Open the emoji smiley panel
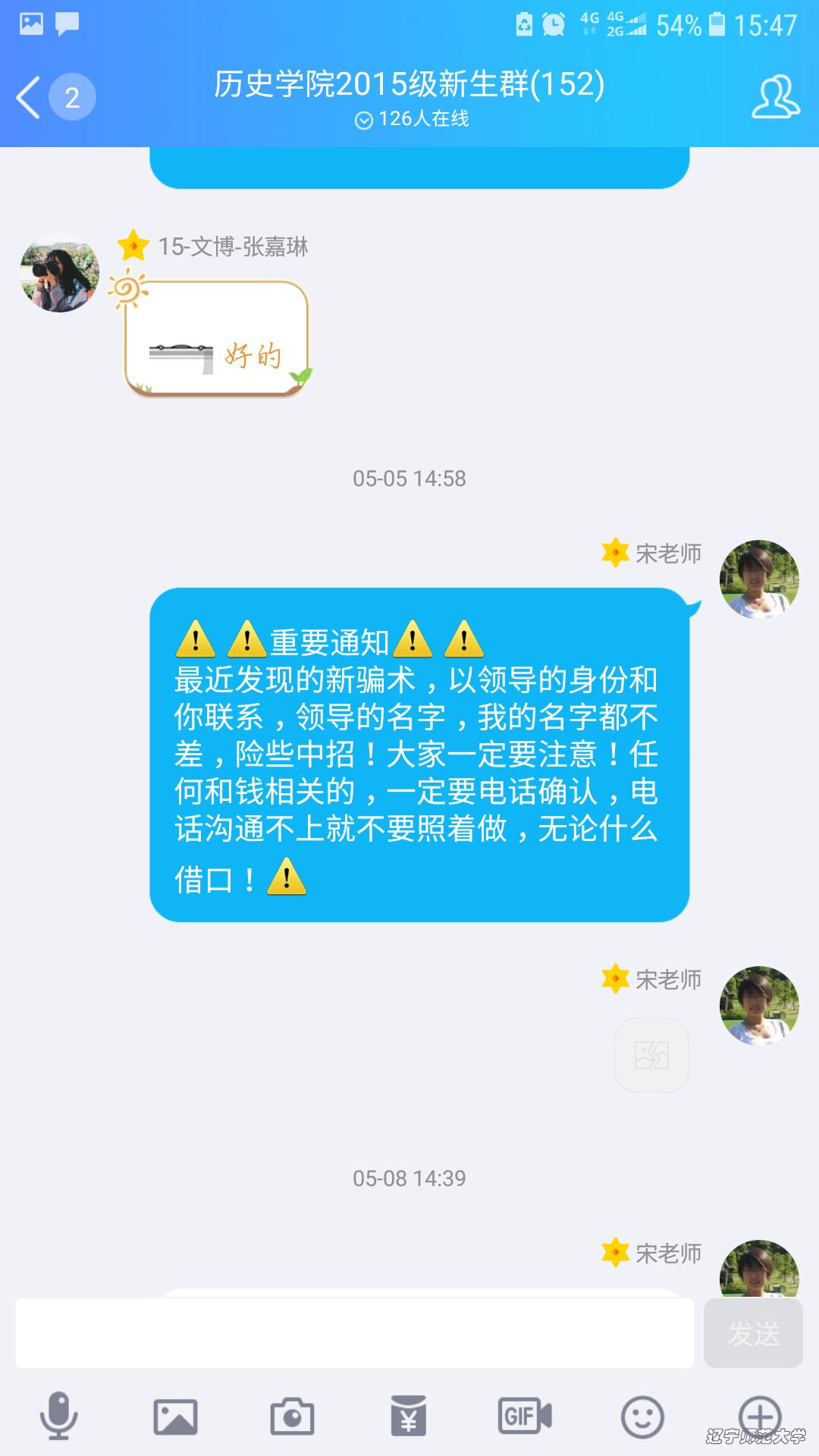The width and height of the screenshot is (819, 1456). [642, 1416]
